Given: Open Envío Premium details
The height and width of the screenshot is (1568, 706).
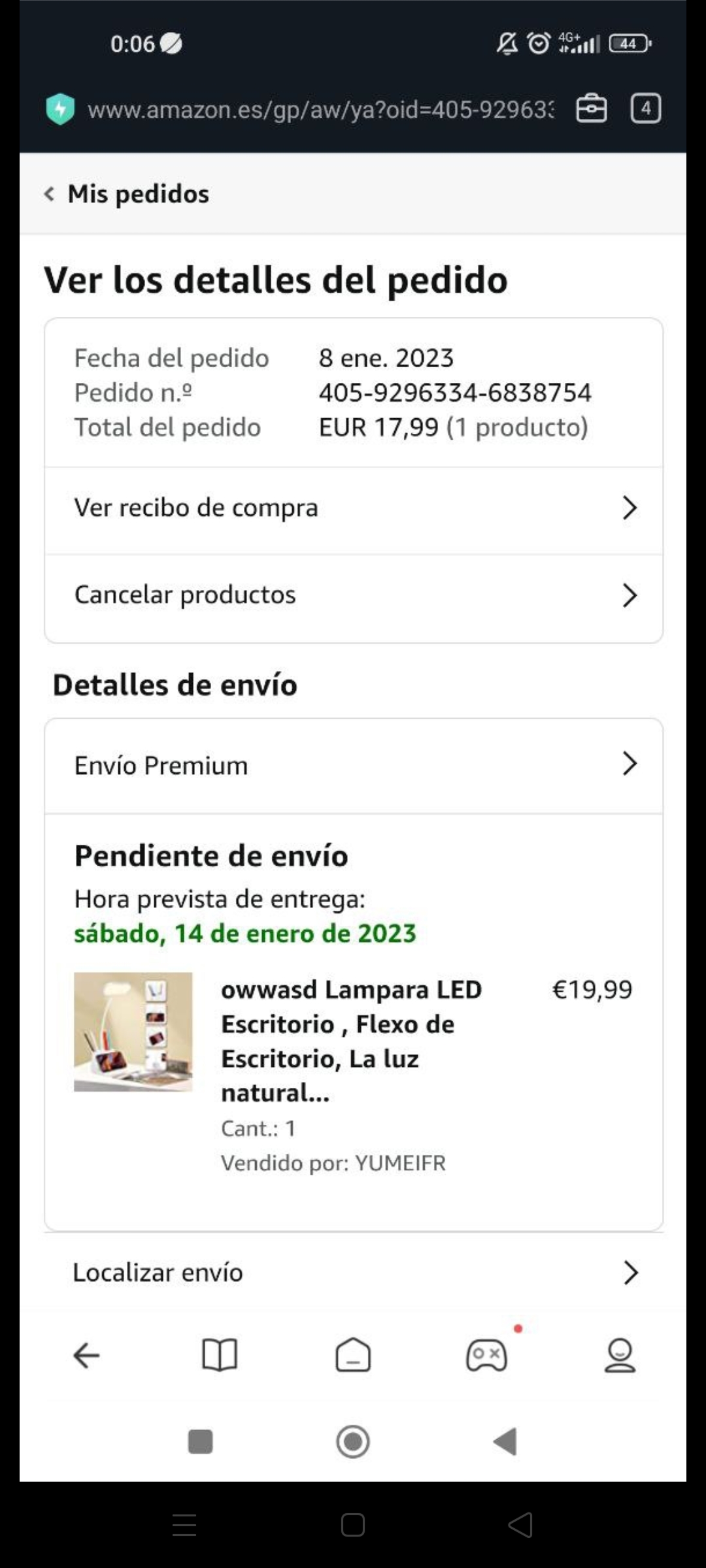Looking at the screenshot, I should pos(353,765).
